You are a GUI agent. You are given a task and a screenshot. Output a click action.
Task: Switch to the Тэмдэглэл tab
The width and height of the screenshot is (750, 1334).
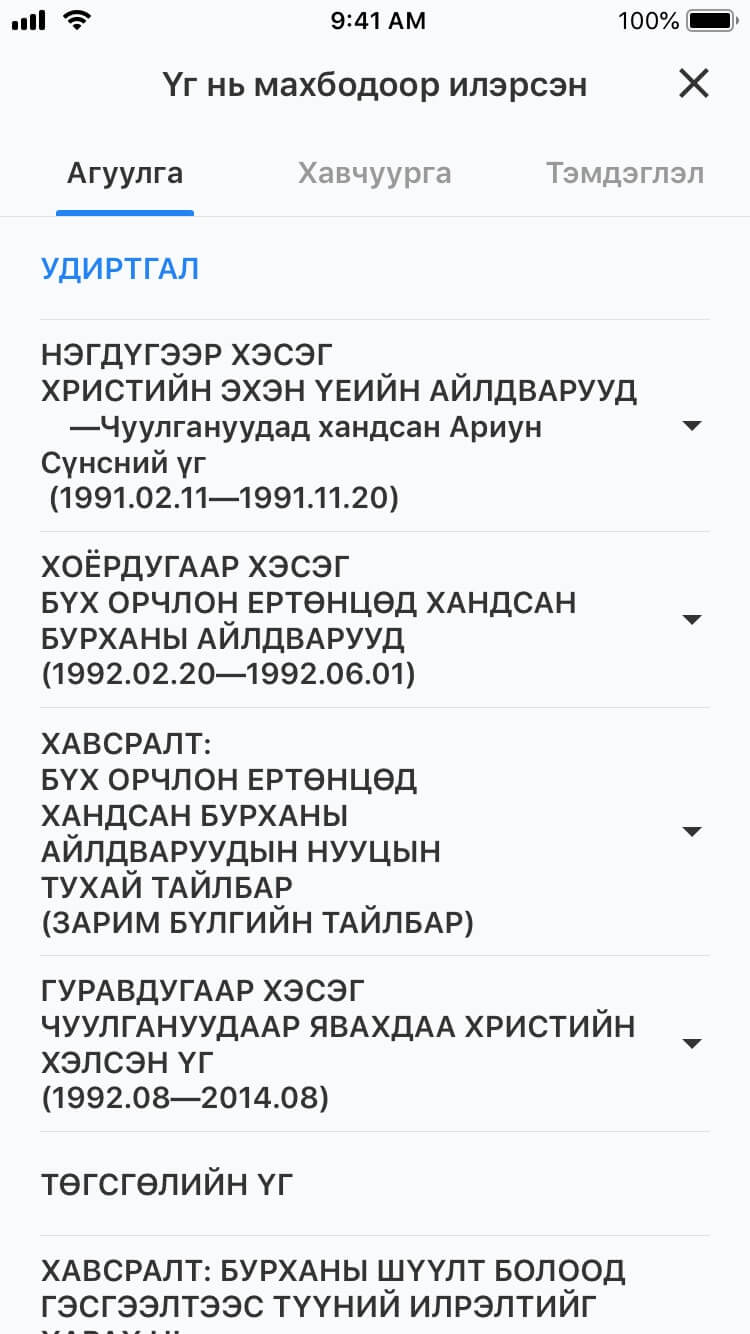click(625, 174)
